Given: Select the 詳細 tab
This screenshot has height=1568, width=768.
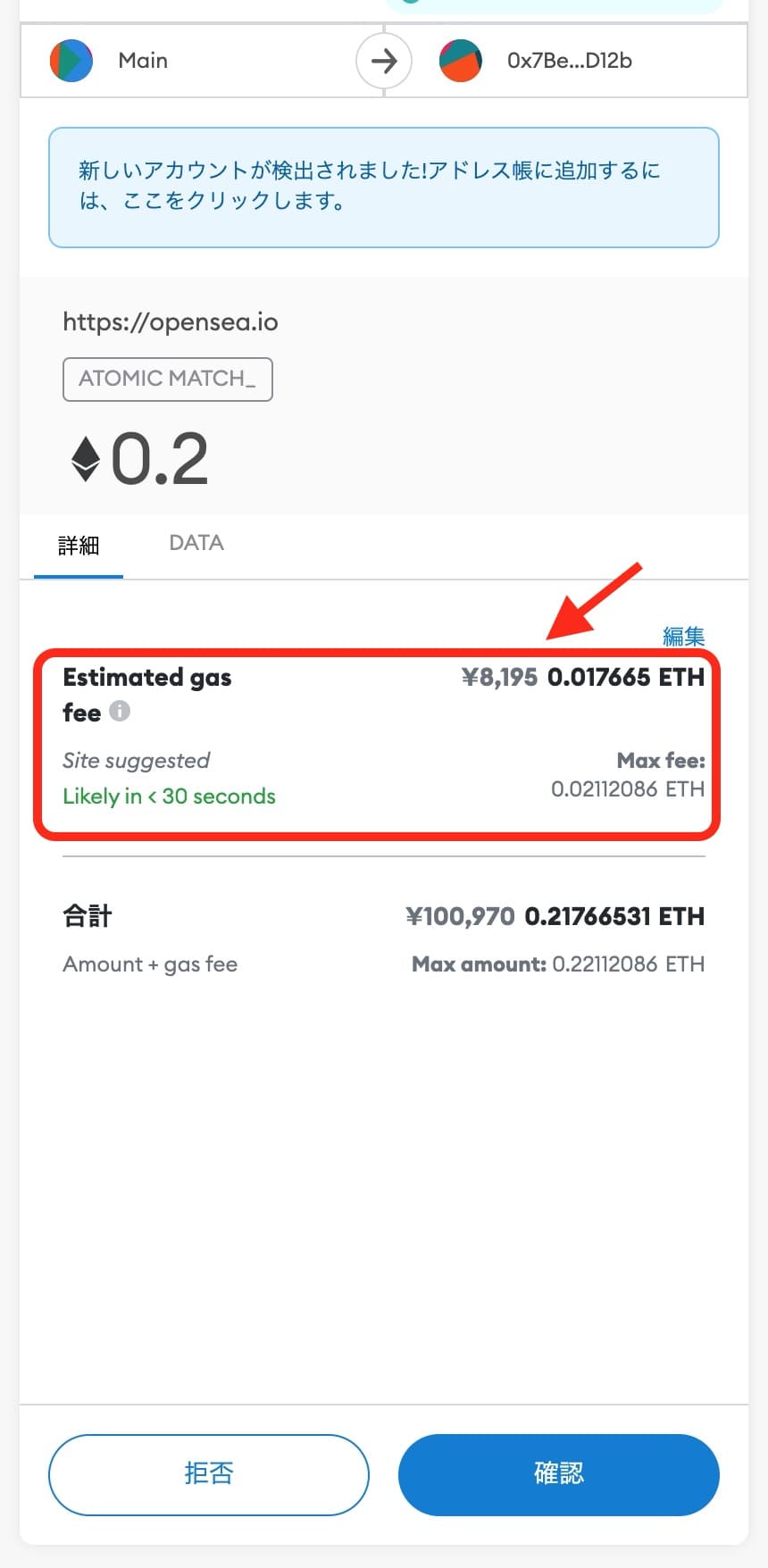Looking at the screenshot, I should click(x=79, y=545).
